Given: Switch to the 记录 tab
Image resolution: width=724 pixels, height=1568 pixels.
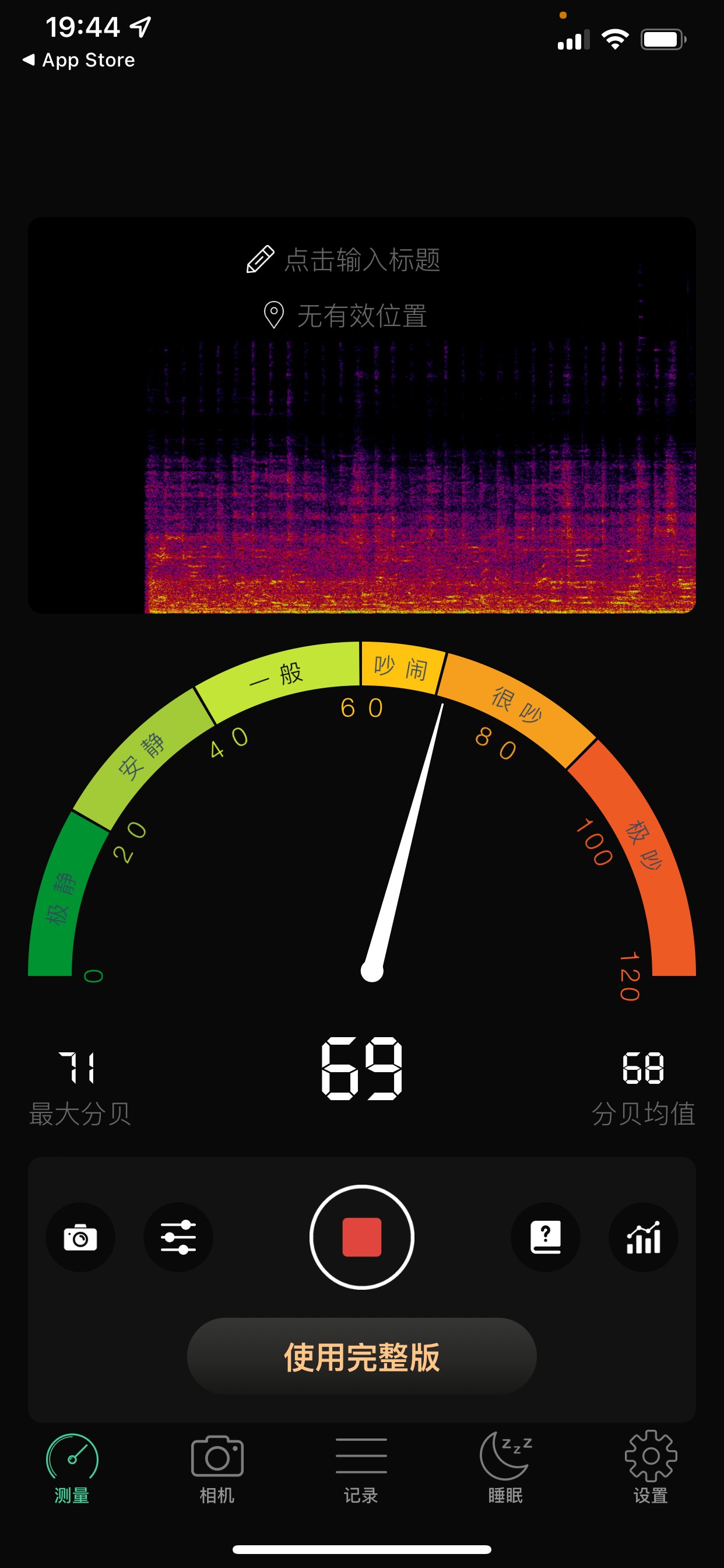Looking at the screenshot, I should point(361,1468).
